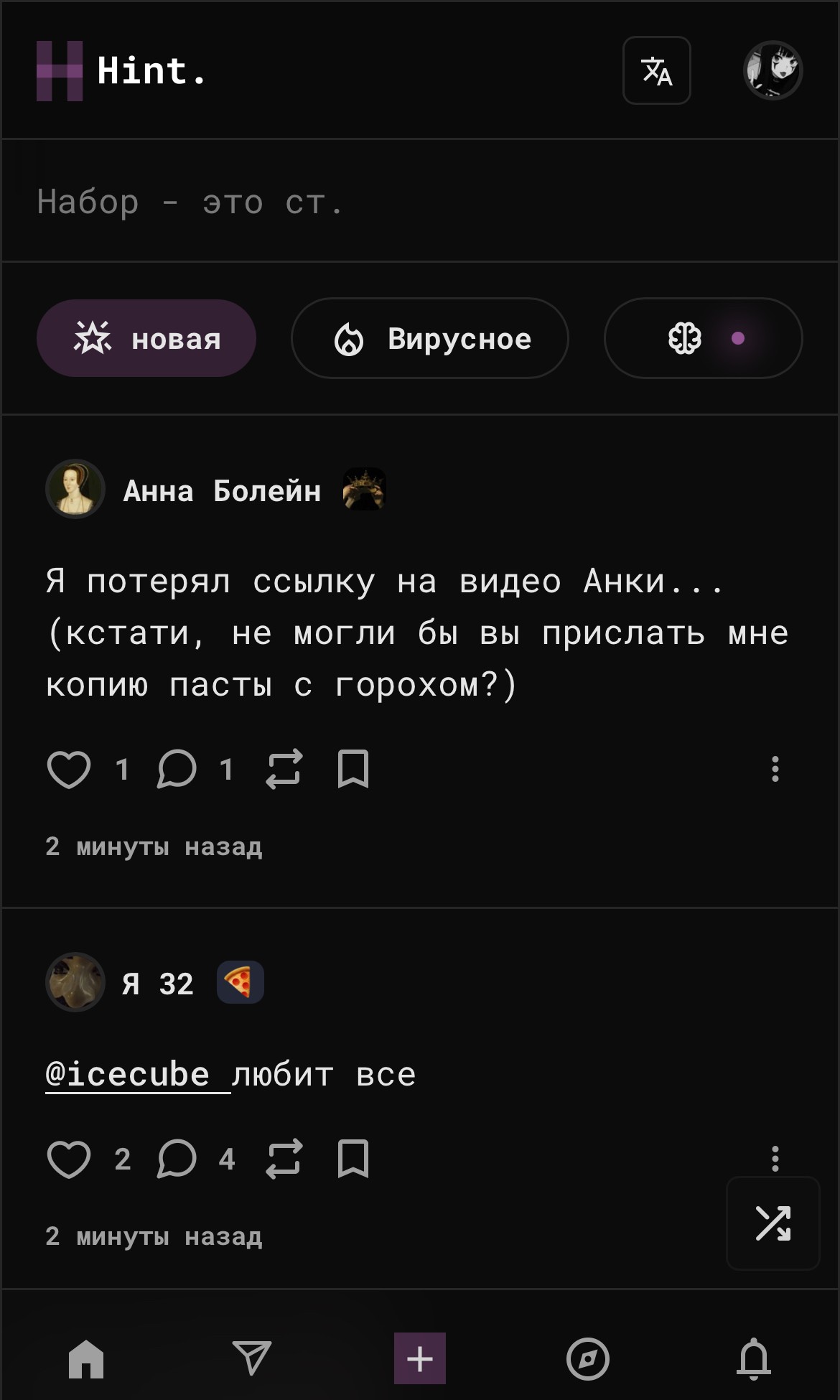Open the messages paper plane tab
This screenshot has height=1400, width=840.
252,1358
